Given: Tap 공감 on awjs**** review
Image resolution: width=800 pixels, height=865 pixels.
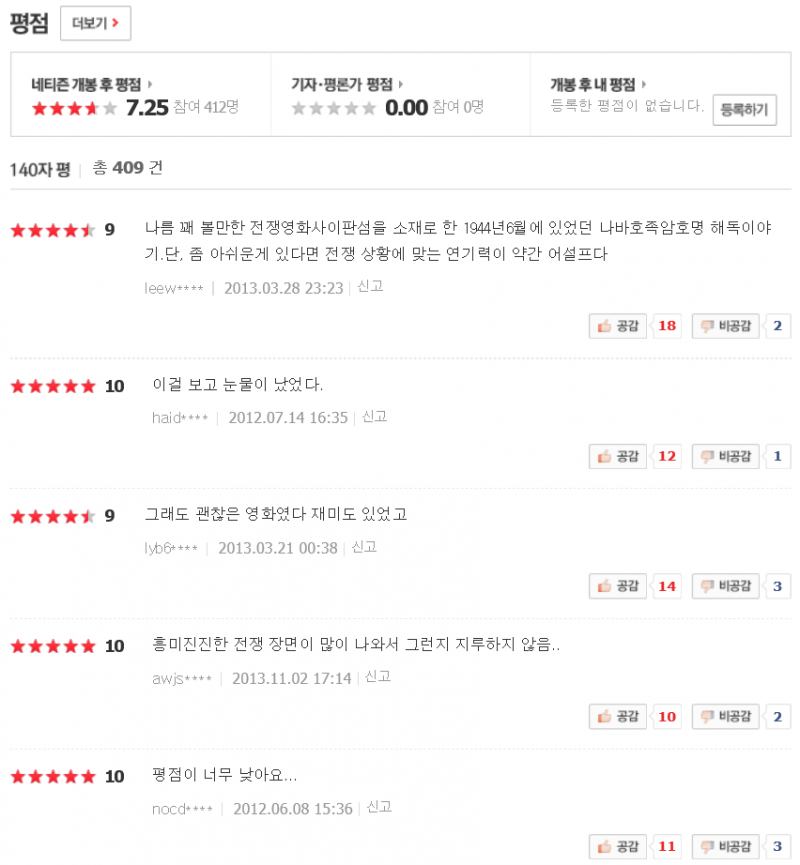Looking at the screenshot, I should 618,717.
